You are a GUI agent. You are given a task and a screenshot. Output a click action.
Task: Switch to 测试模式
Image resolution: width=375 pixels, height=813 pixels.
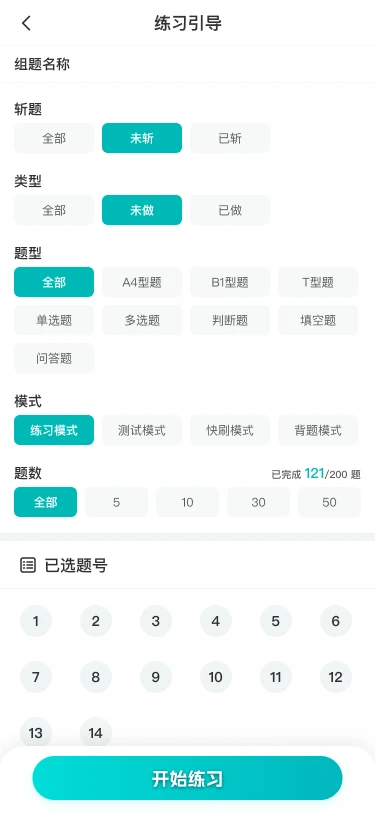click(x=142, y=430)
